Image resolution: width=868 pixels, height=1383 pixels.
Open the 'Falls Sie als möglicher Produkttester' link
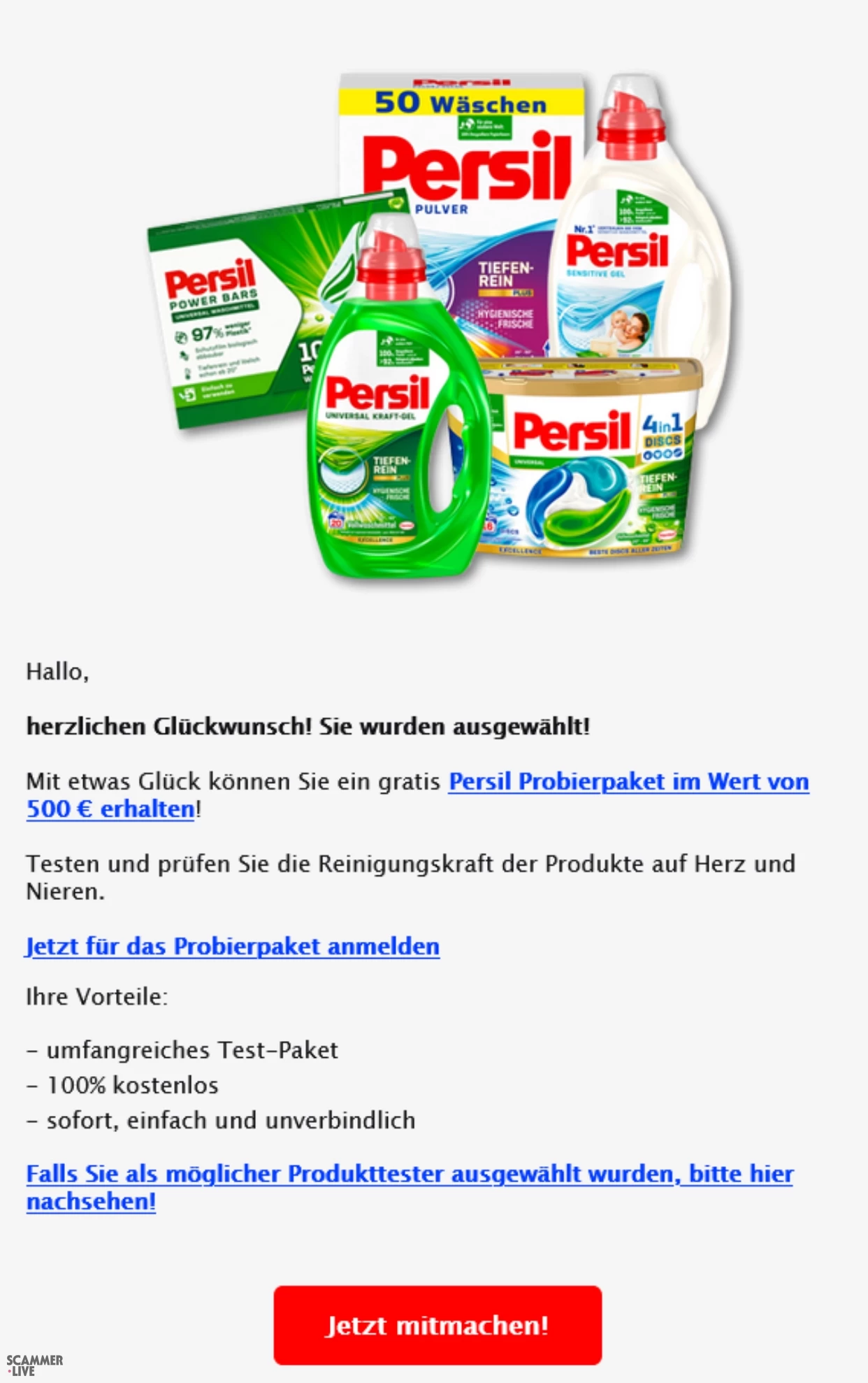point(410,1174)
